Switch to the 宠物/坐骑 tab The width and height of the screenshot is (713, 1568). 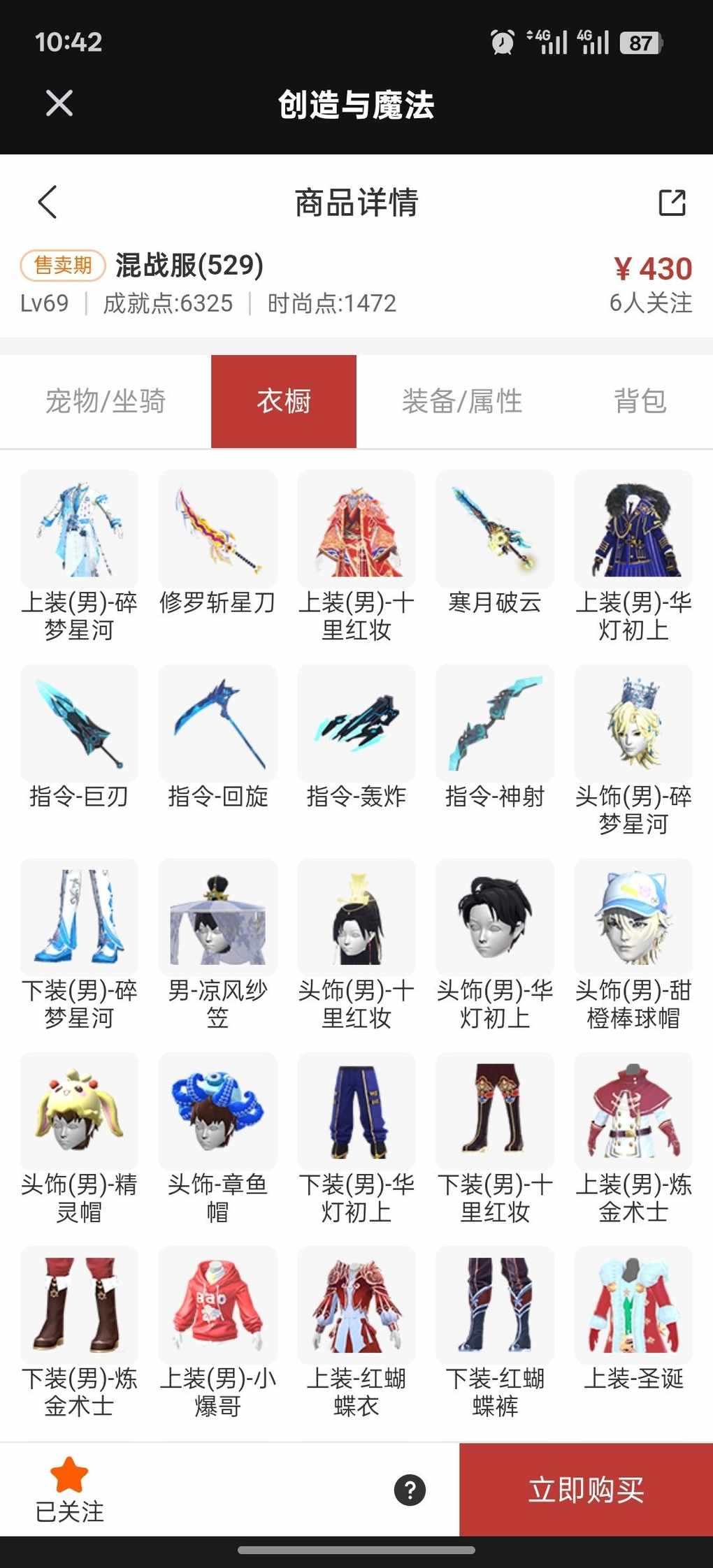point(106,401)
